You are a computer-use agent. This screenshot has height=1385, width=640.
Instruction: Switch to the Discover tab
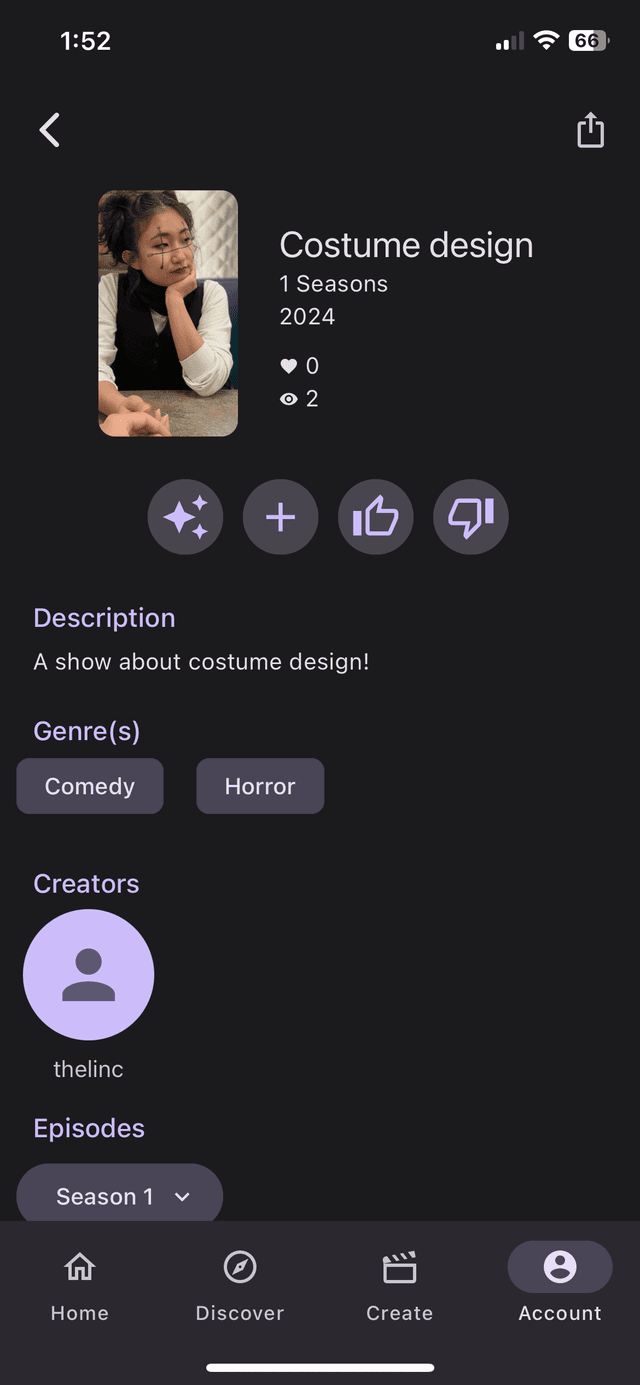click(x=240, y=1284)
